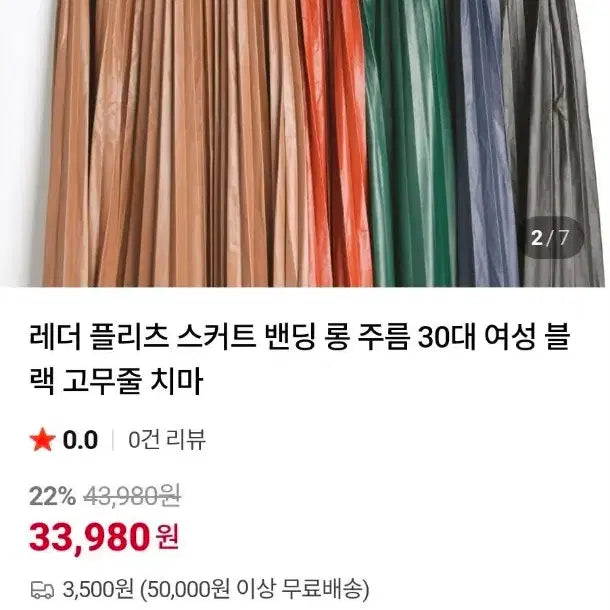This screenshot has height=610, width=610.
Task: Tap the 2/7 image page indicator
Action: click(x=550, y=239)
